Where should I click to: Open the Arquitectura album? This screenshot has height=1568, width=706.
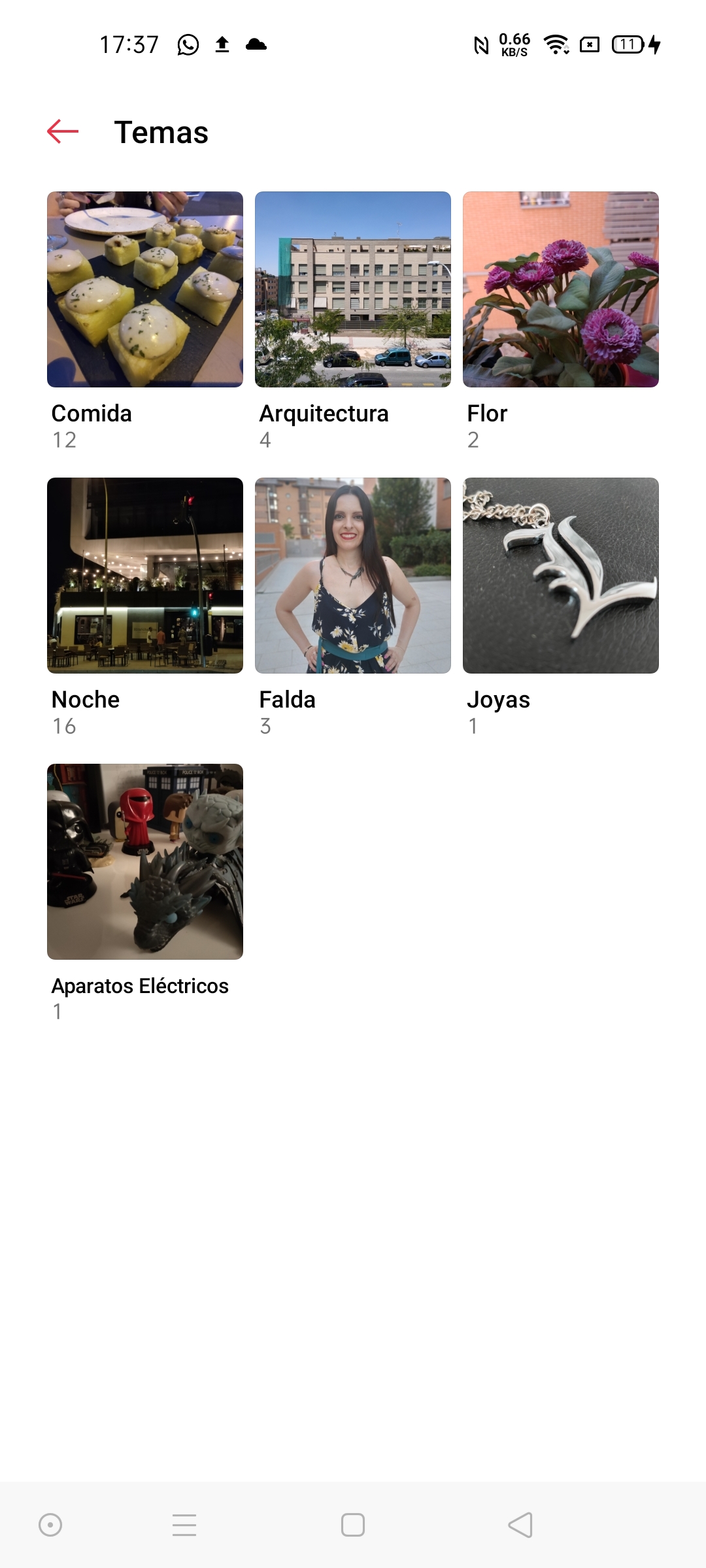coord(353,289)
